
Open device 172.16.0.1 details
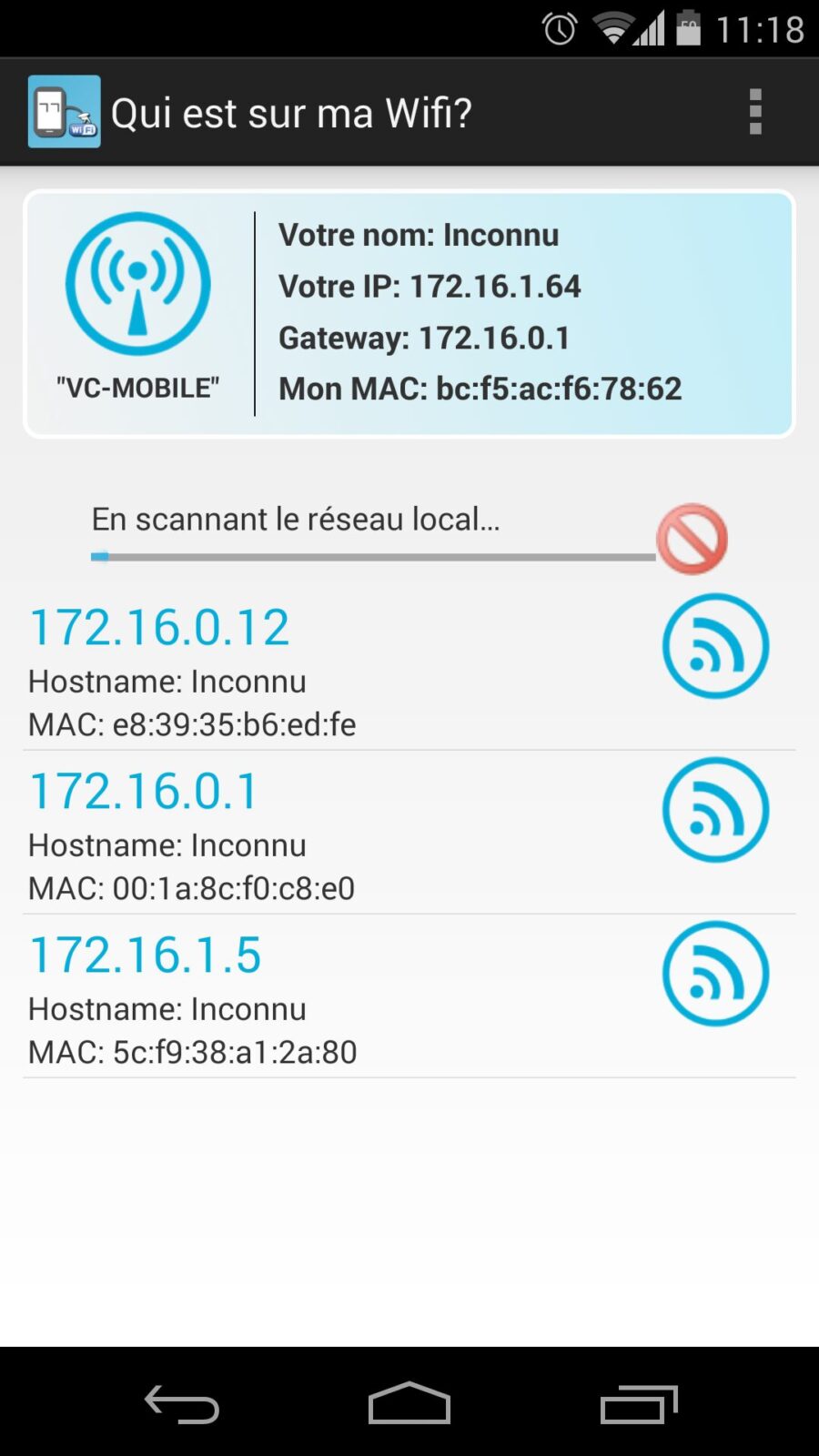pyautogui.click(x=273, y=837)
